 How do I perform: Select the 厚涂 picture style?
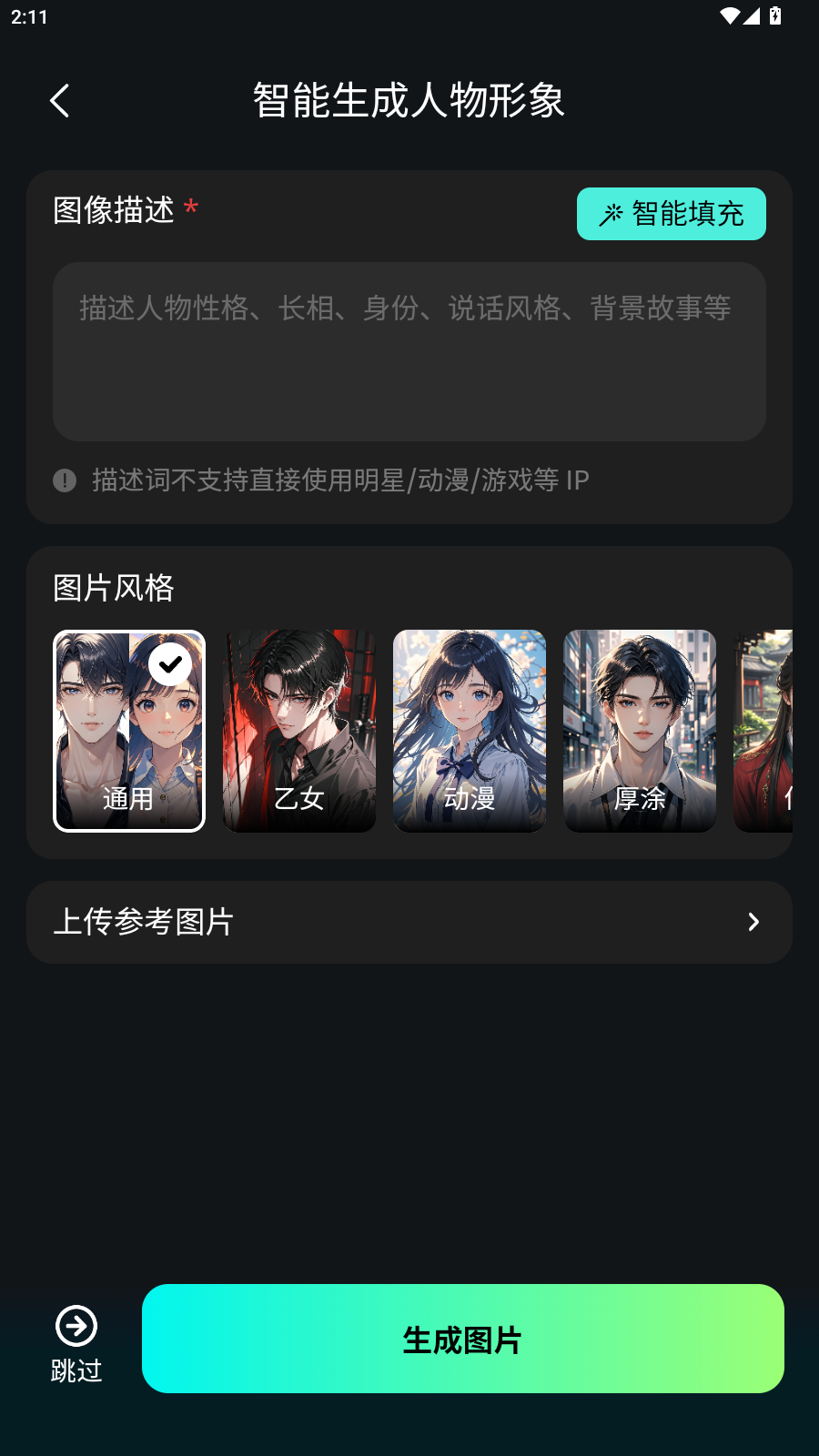click(x=640, y=731)
